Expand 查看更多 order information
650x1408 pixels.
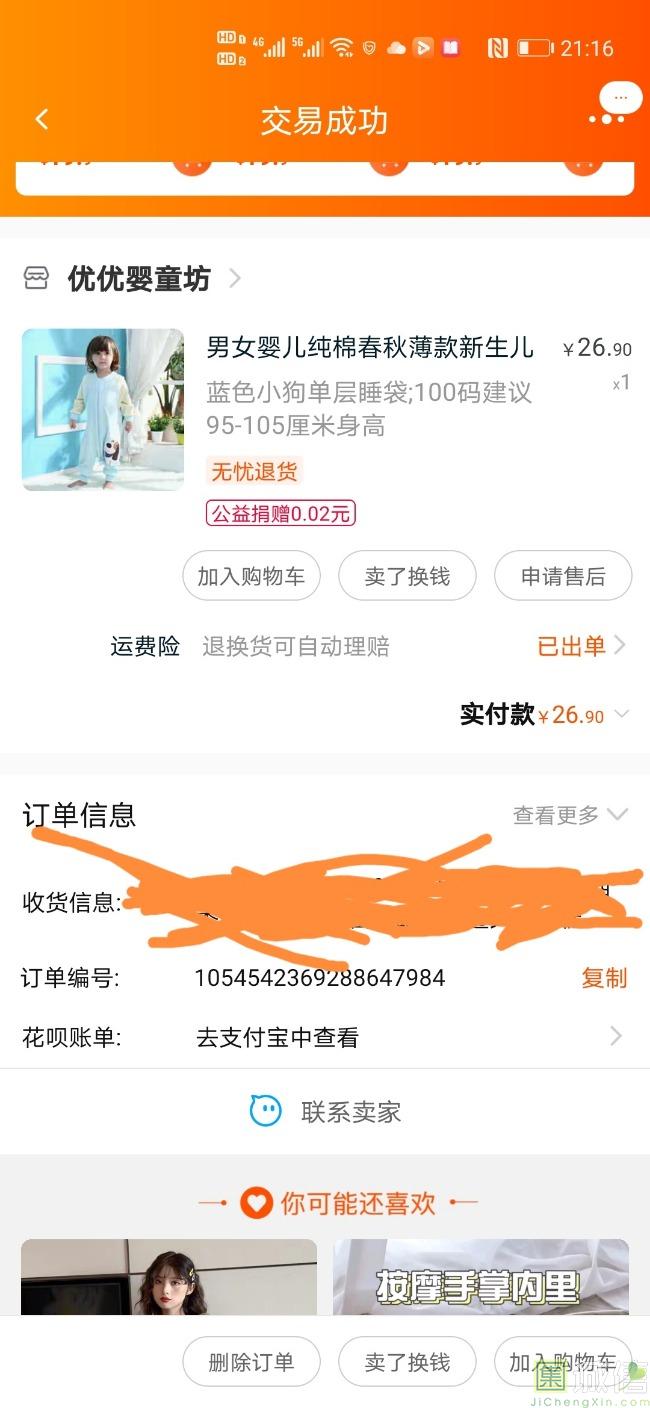click(x=570, y=815)
